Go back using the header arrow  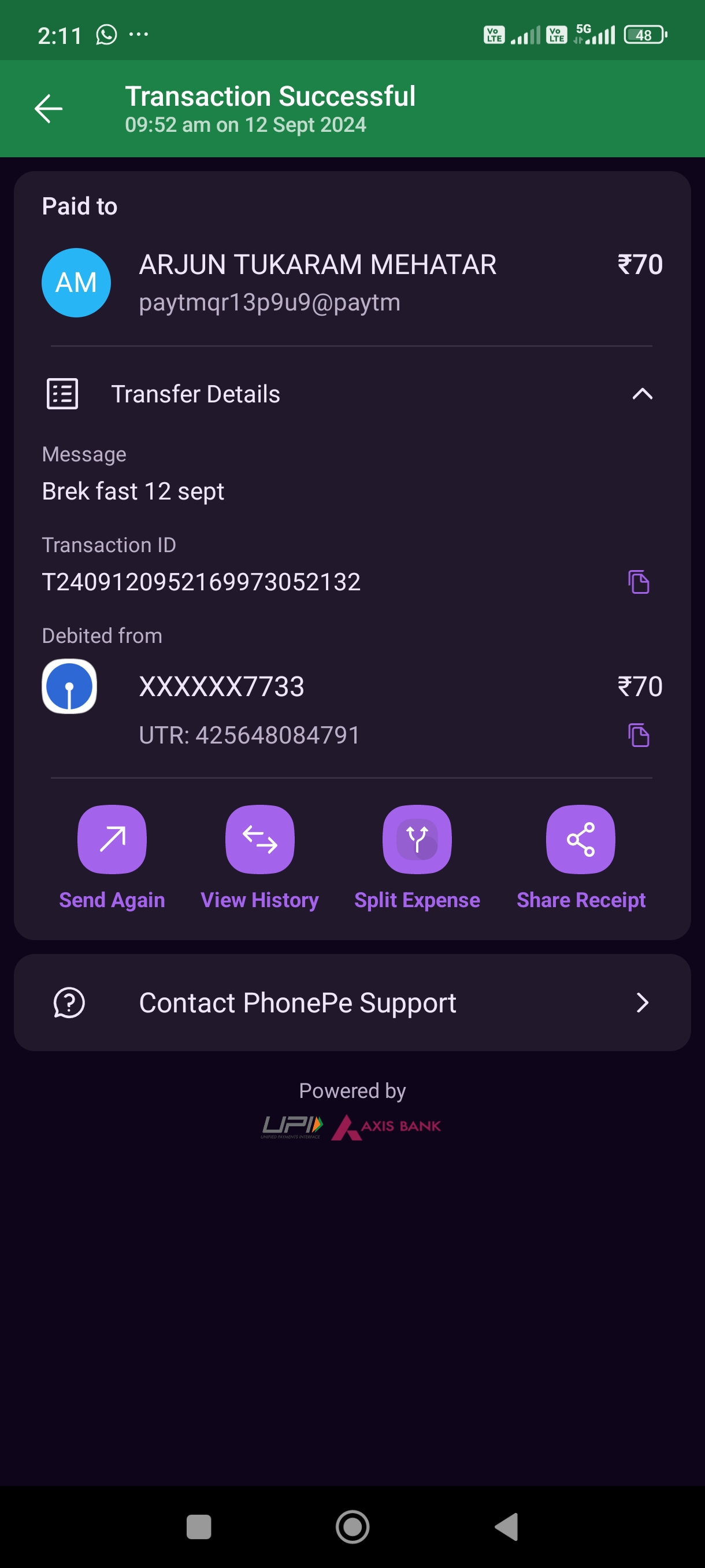pyautogui.click(x=49, y=109)
